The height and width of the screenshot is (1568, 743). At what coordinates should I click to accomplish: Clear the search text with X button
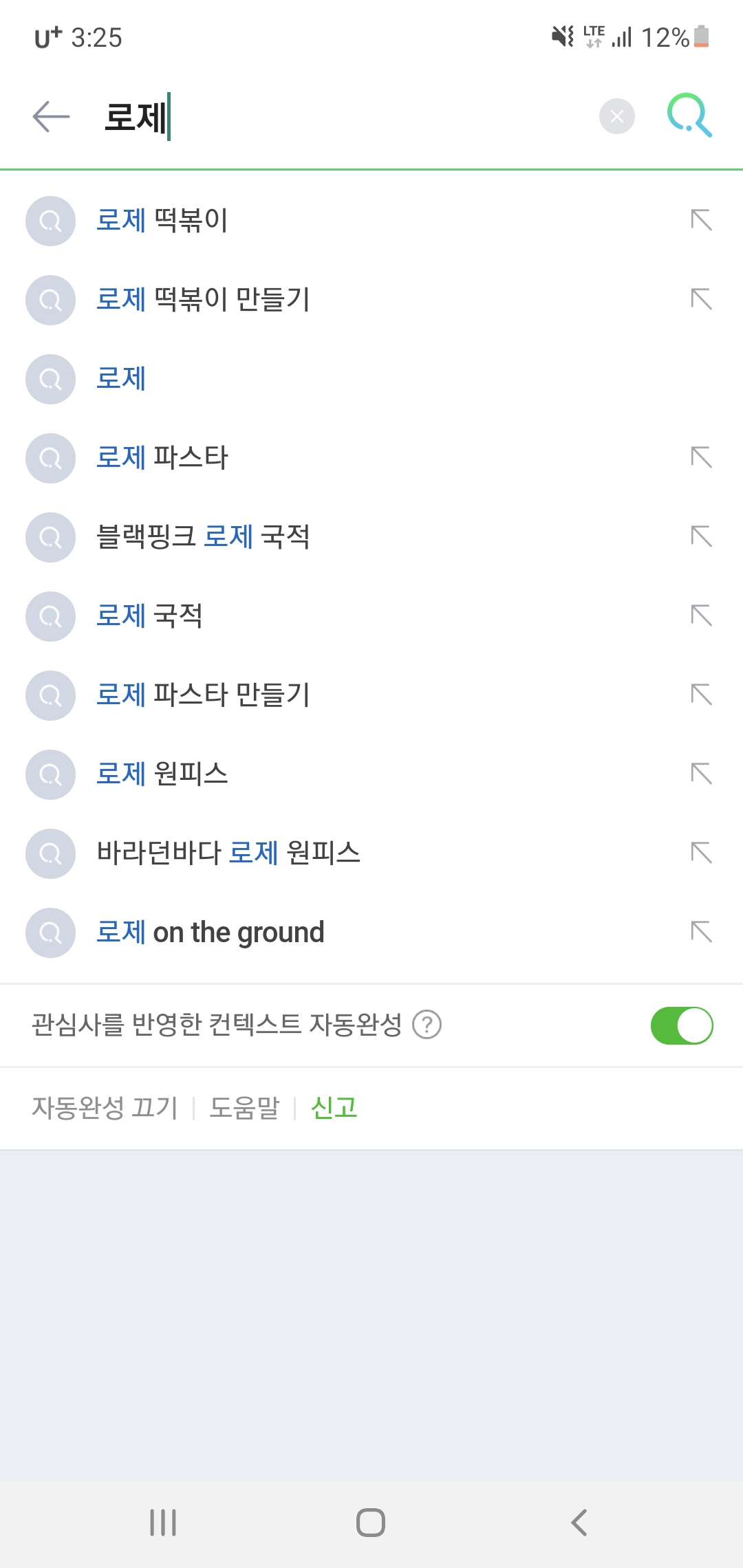[617, 117]
